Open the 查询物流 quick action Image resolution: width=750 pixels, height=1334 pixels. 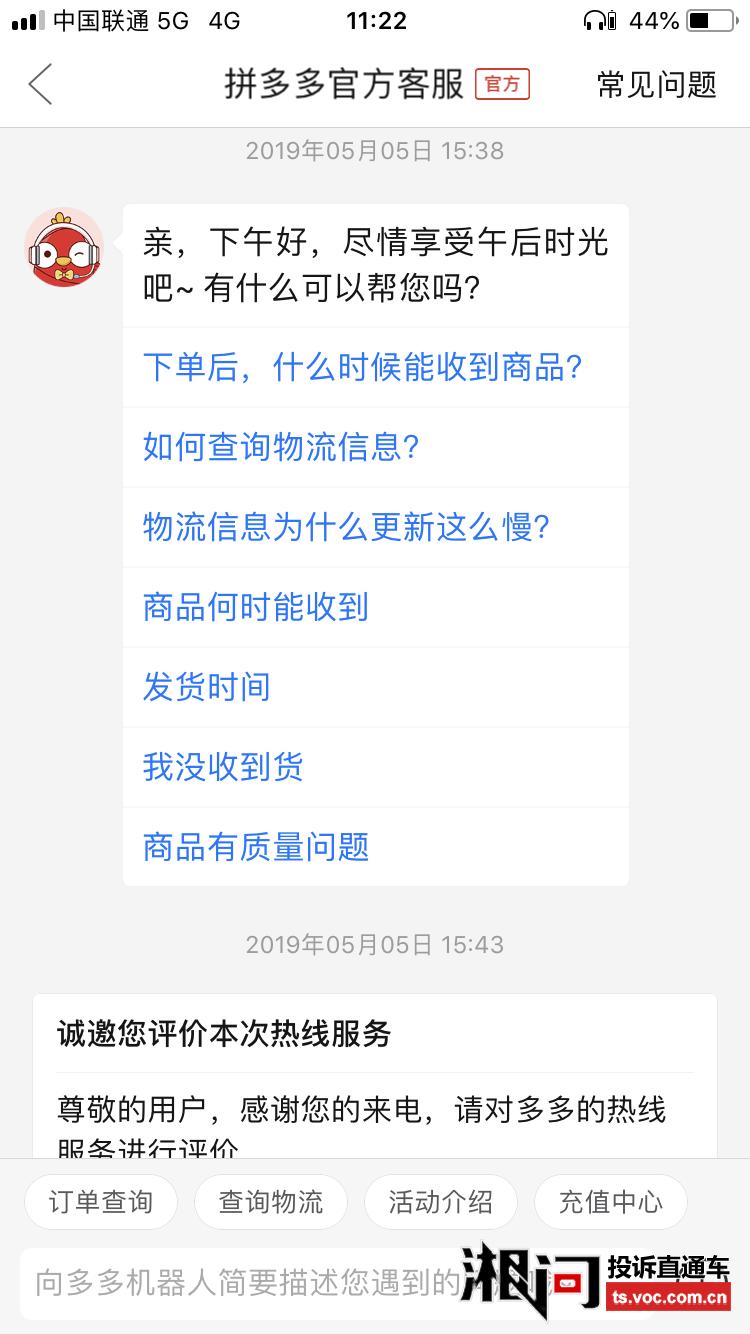[271, 1201]
